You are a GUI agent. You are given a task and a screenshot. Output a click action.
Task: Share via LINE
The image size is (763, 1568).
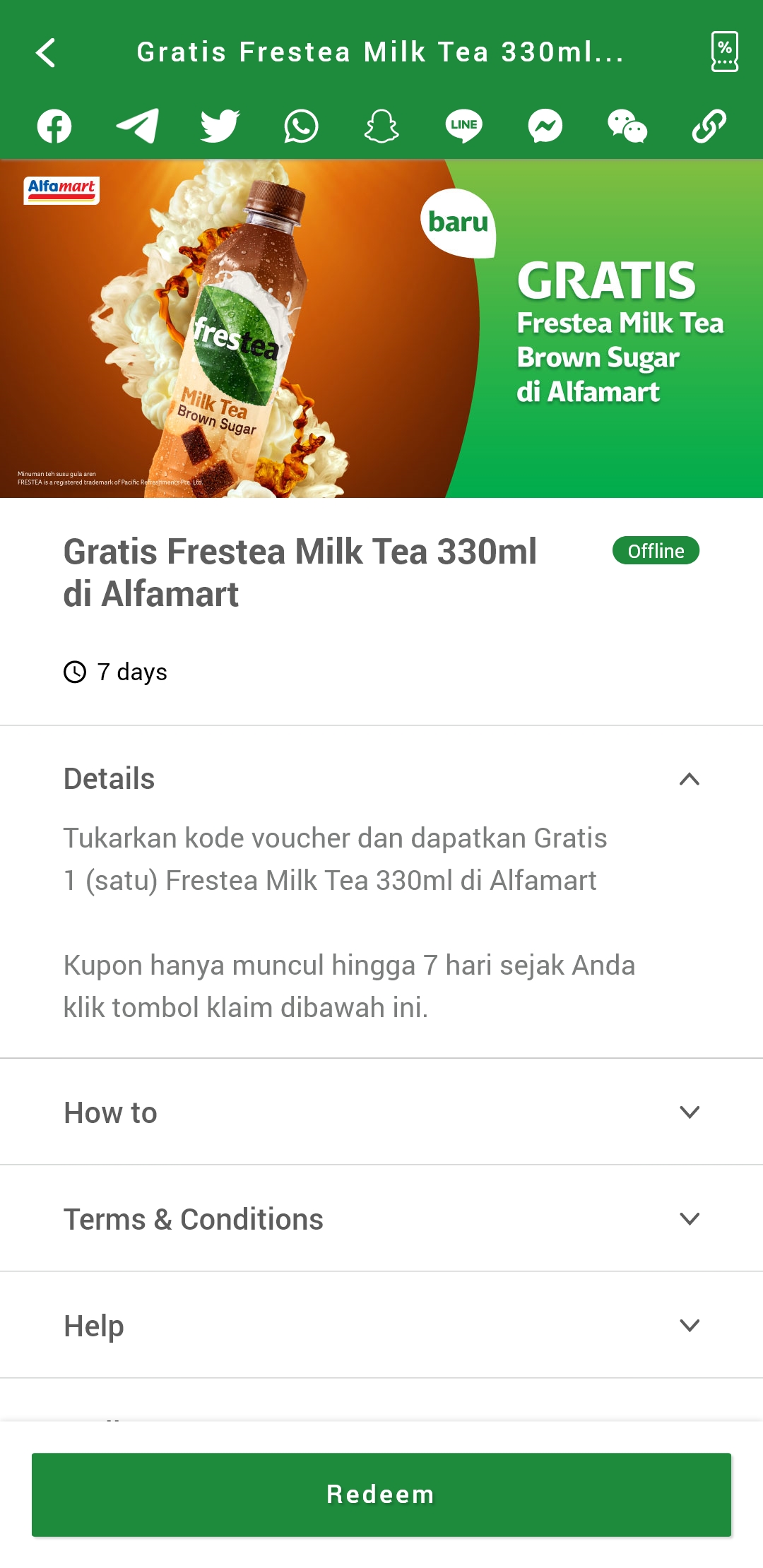tap(463, 126)
